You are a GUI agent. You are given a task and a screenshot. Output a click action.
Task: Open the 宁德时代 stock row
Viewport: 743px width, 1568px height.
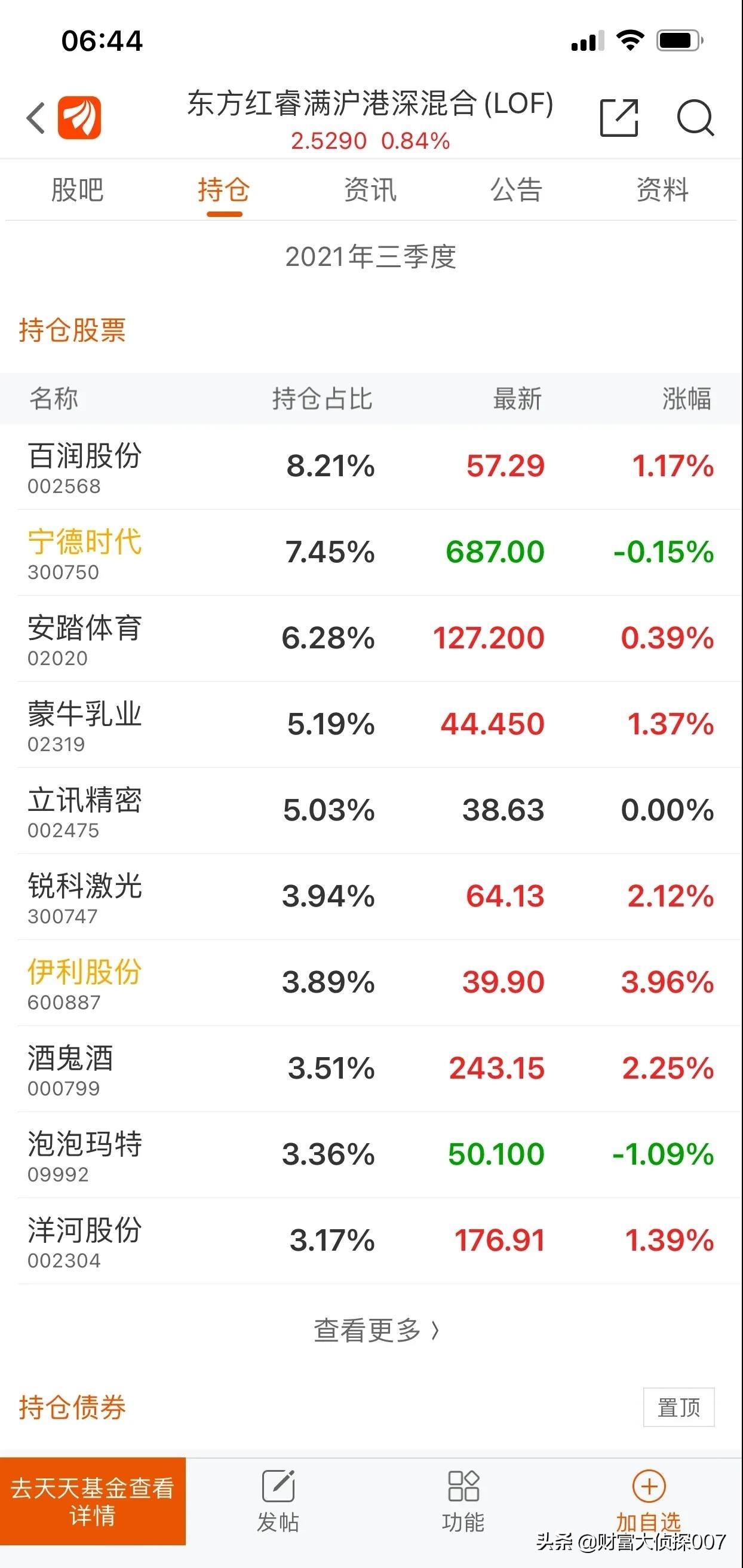[x=85, y=552]
